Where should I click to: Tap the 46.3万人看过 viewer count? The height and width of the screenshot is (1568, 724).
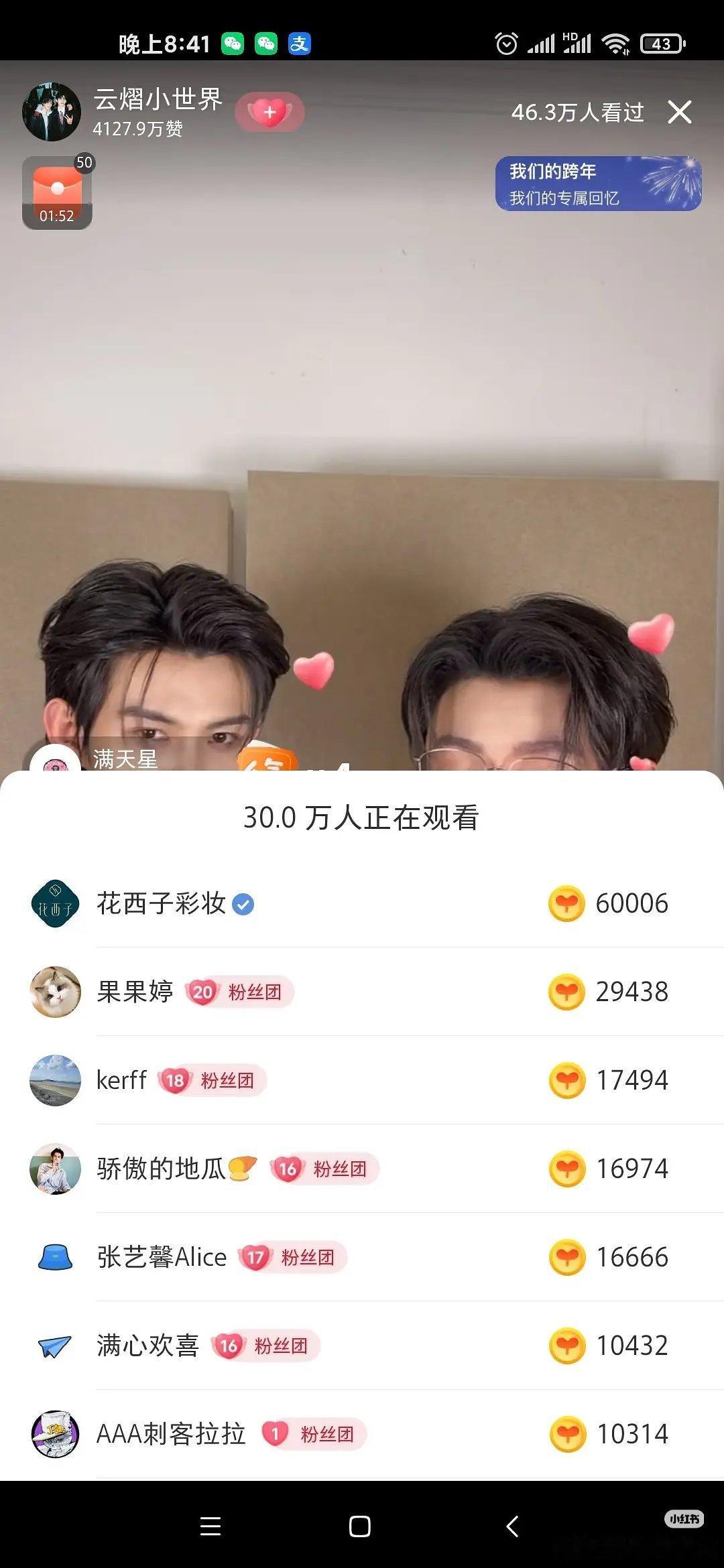tap(578, 112)
